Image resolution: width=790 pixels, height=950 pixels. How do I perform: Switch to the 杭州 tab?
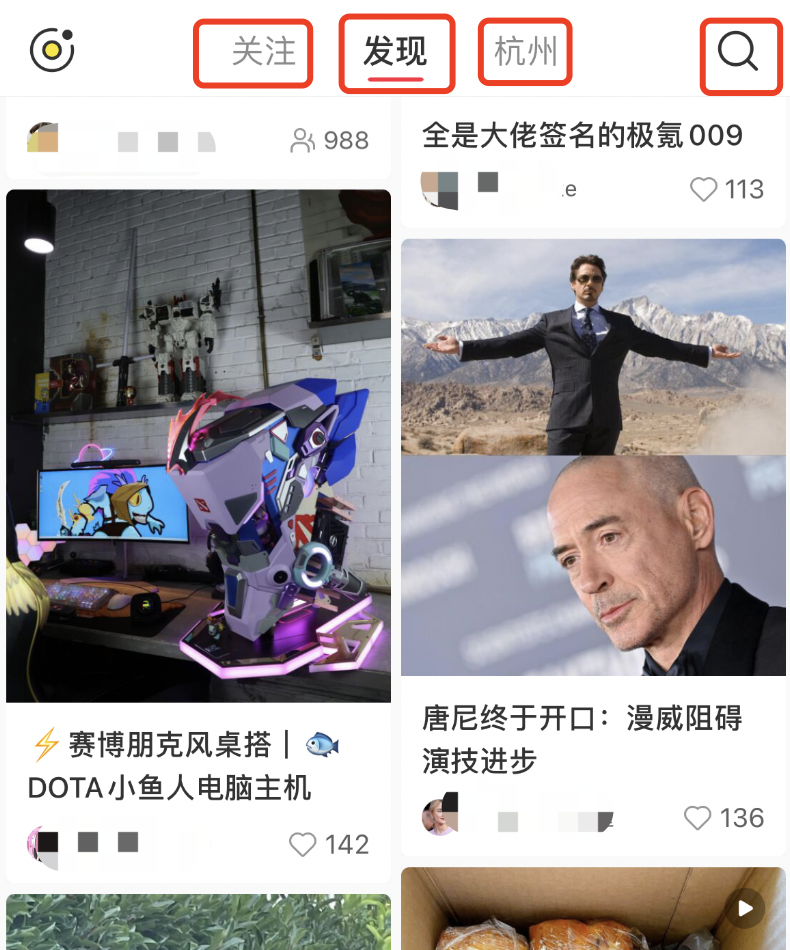coord(526,52)
